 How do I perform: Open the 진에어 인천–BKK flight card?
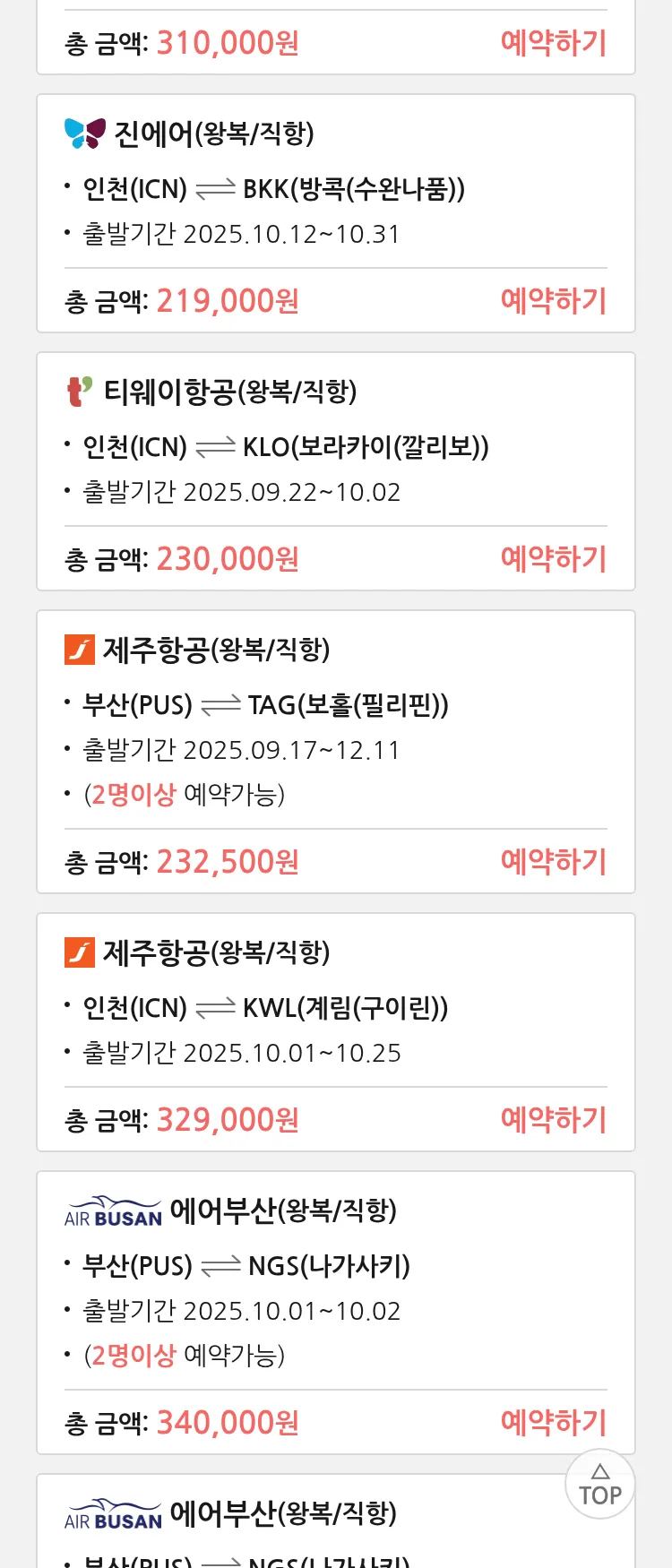point(335,188)
